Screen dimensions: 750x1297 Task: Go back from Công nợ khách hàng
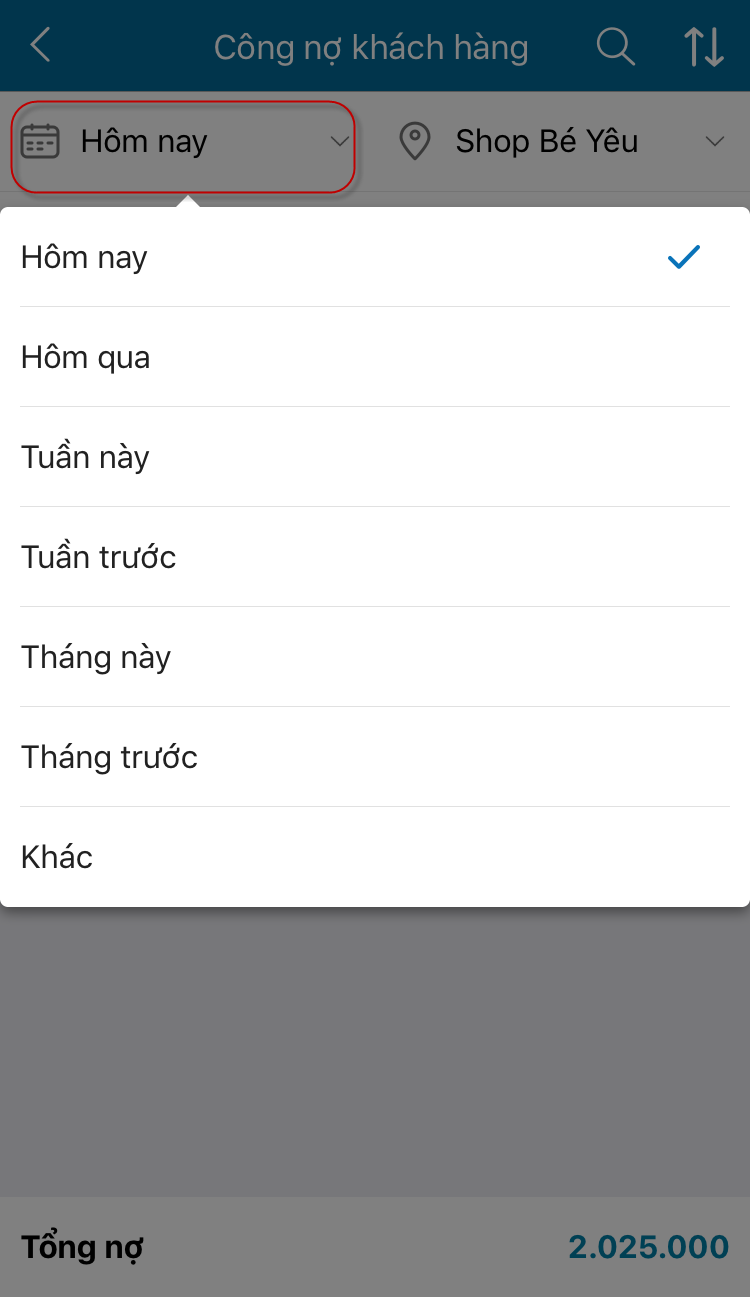(x=41, y=46)
